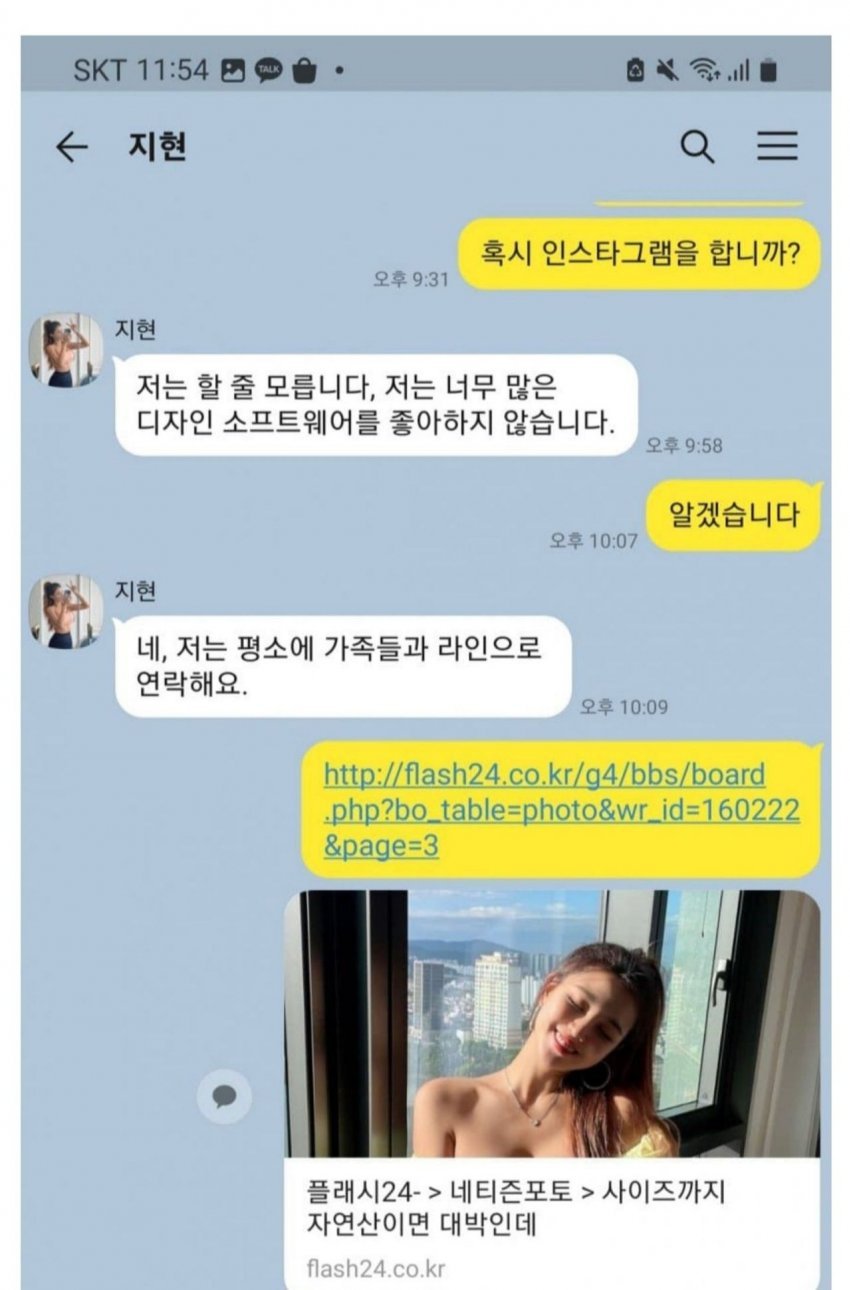Go back from the 지현 chat
Image resolution: width=850 pixels, height=1290 pixels.
pos(71,148)
